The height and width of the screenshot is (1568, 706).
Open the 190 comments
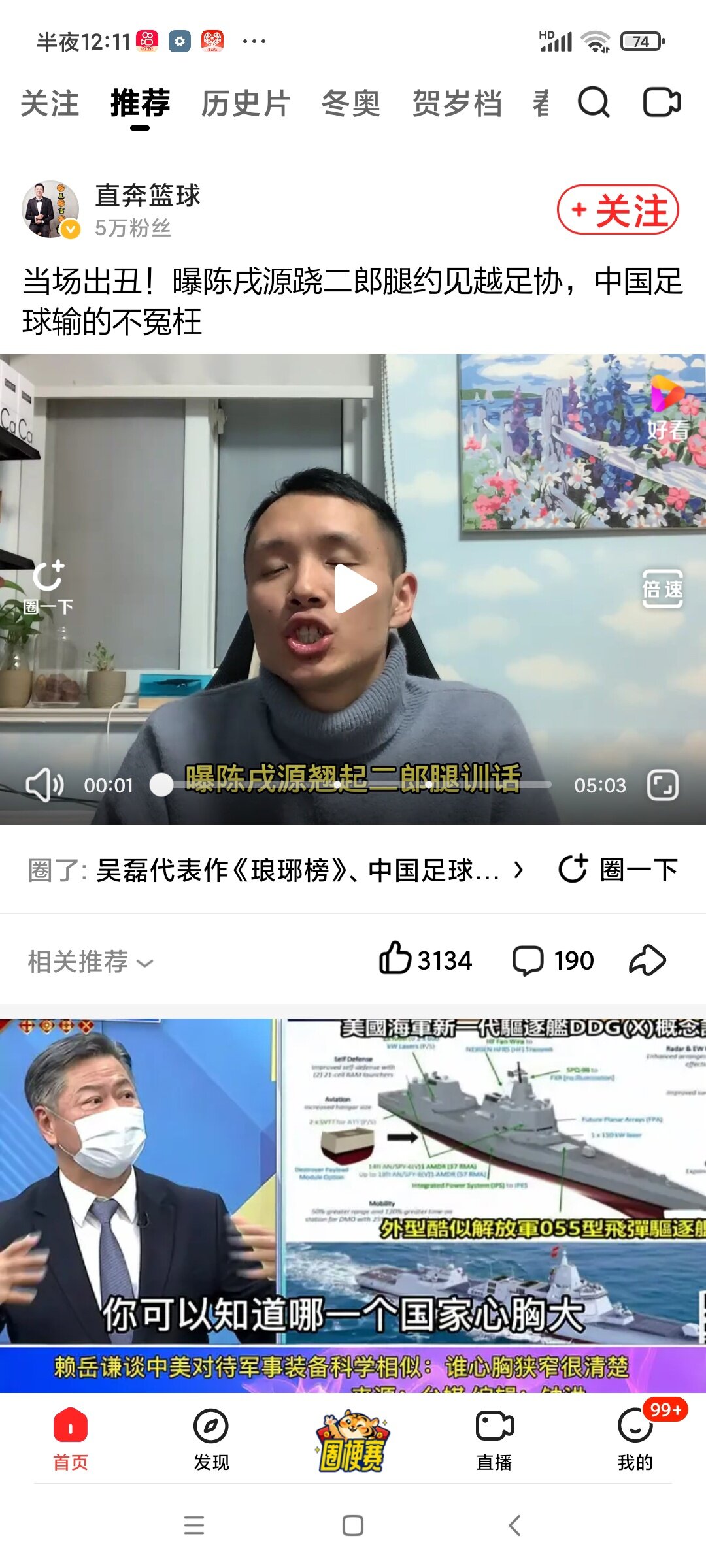[x=552, y=960]
